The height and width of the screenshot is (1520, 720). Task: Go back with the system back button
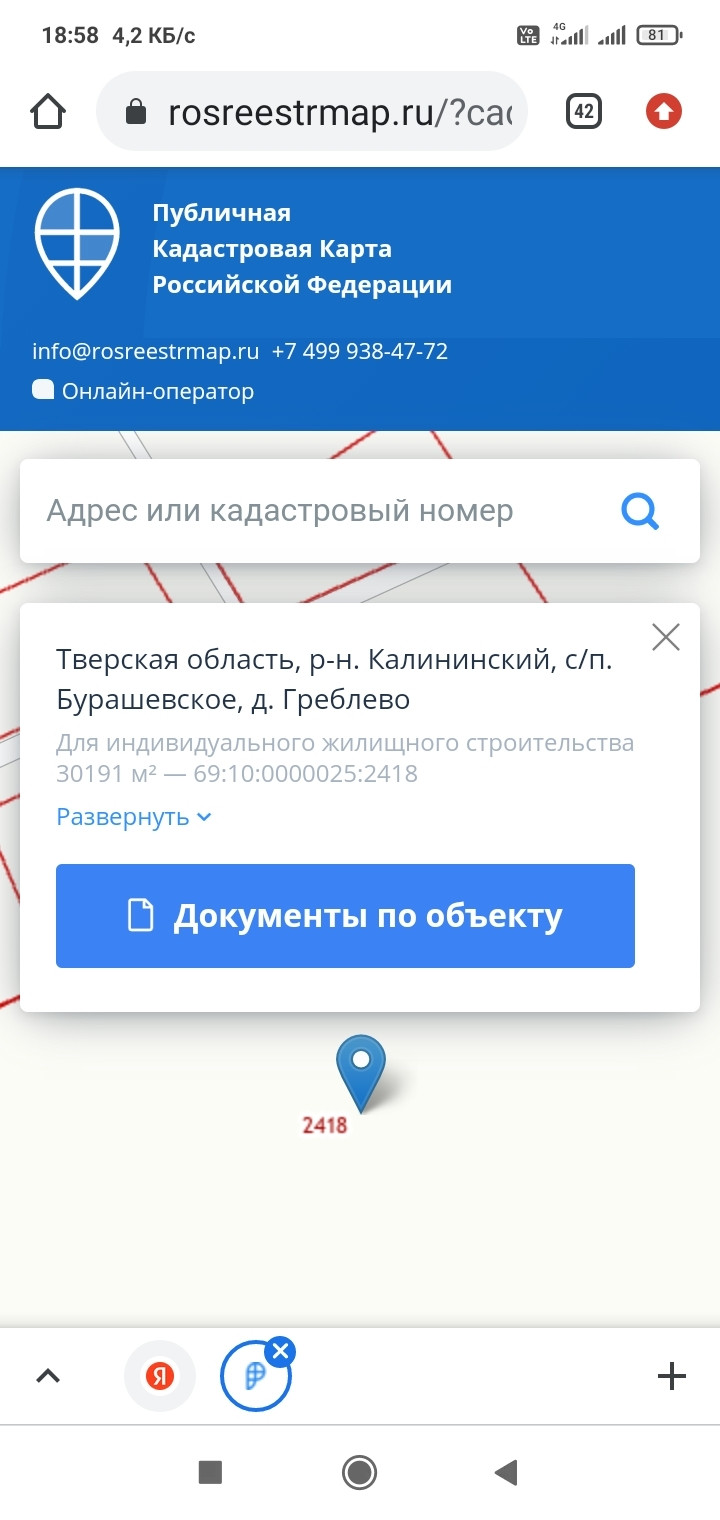pos(507,1472)
